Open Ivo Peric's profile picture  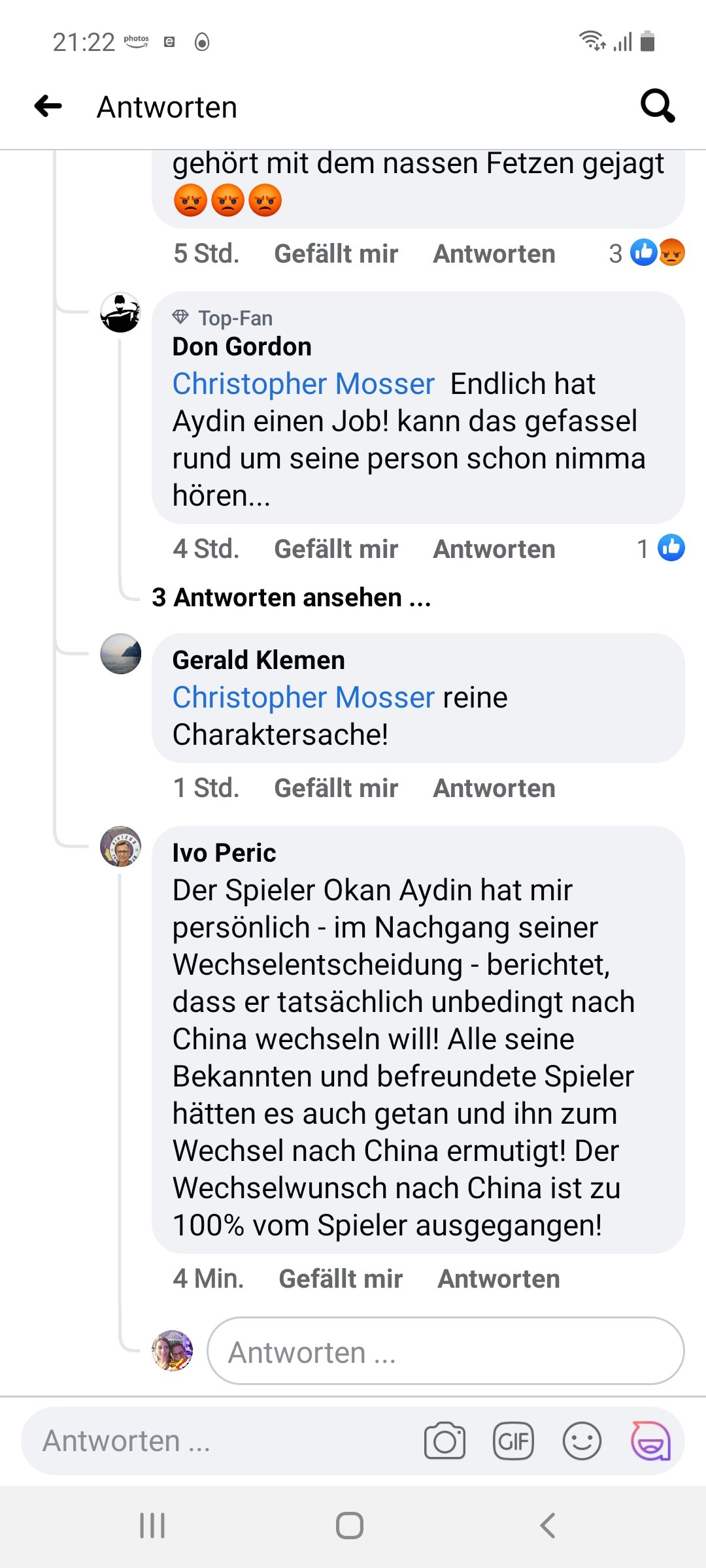tap(120, 846)
